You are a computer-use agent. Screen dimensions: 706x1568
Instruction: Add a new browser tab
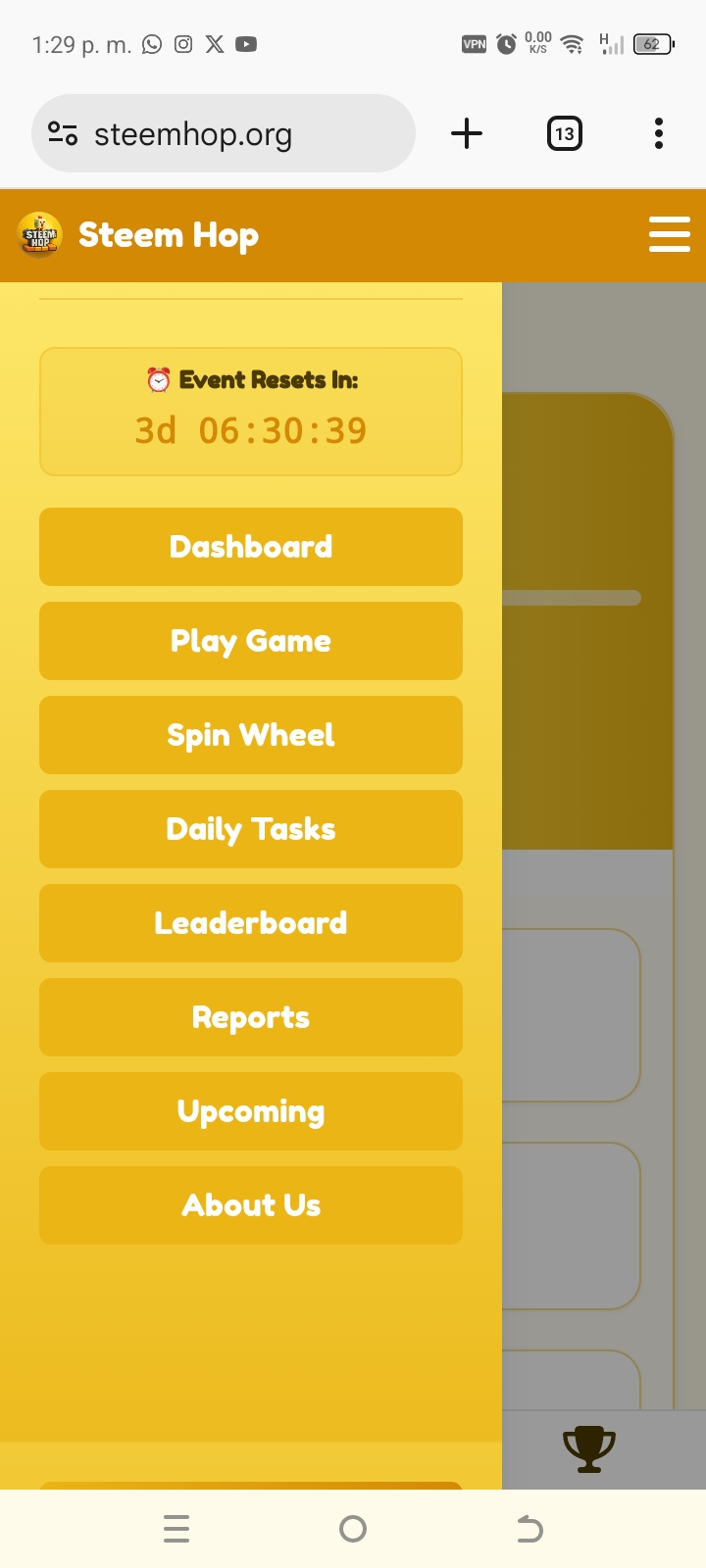pyautogui.click(x=467, y=133)
